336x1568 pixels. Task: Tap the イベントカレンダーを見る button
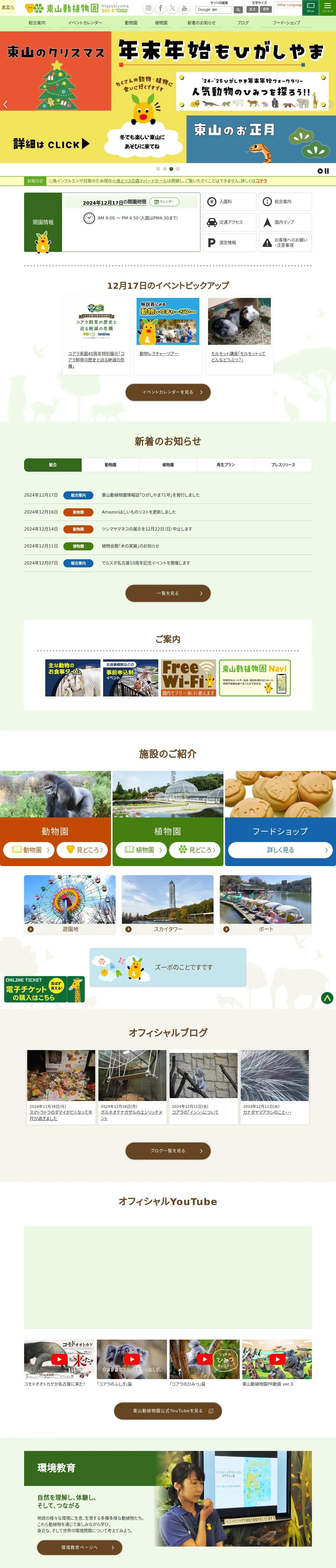[168, 392]
